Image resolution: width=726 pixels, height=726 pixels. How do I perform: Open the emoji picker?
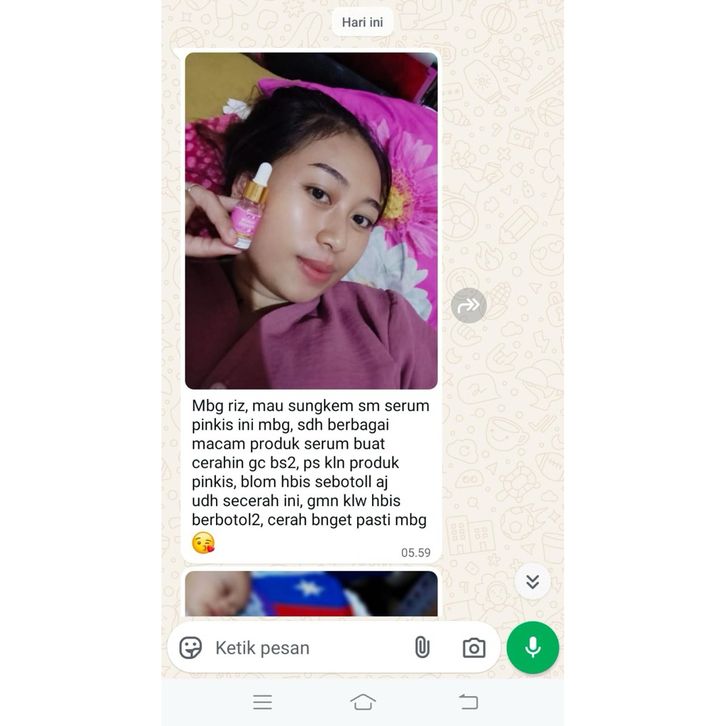pos(191,648)
